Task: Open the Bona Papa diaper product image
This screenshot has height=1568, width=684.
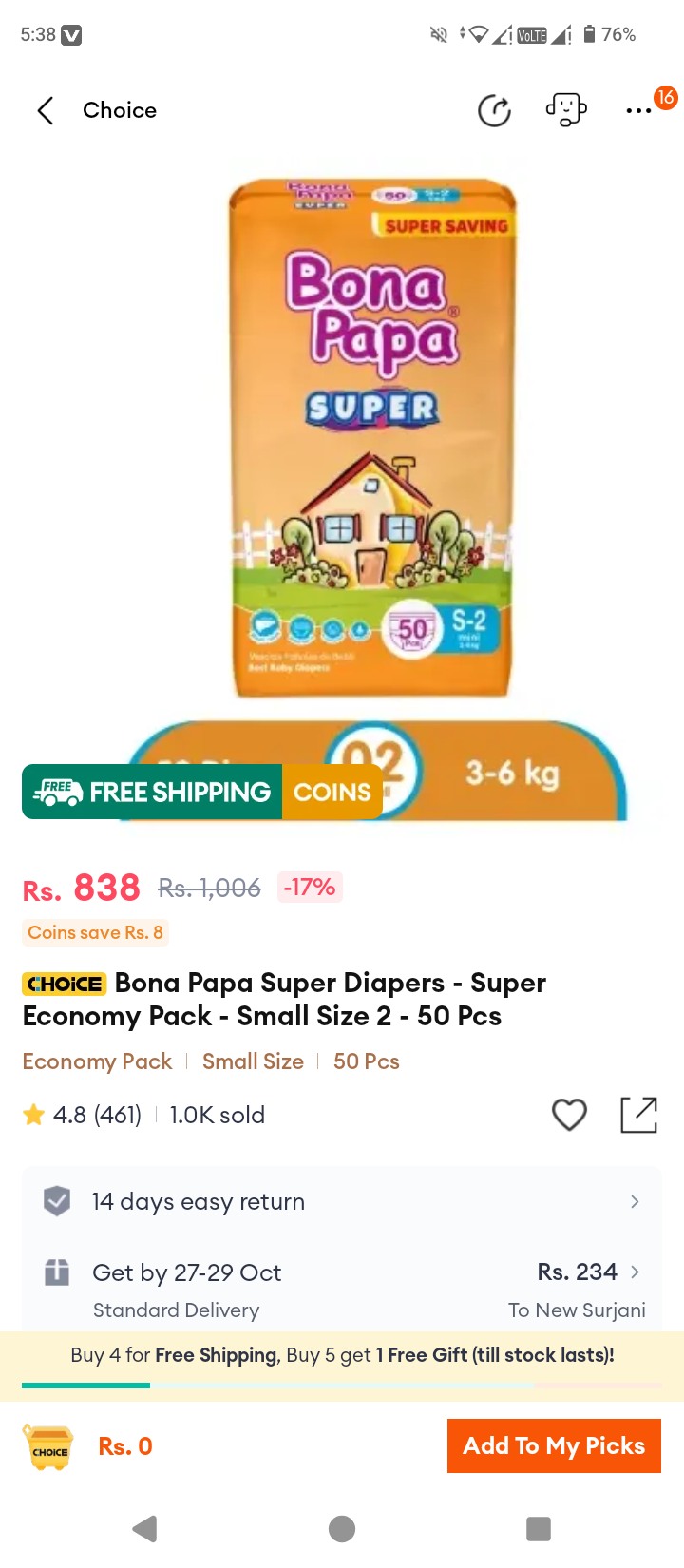Action: [372, 437]
